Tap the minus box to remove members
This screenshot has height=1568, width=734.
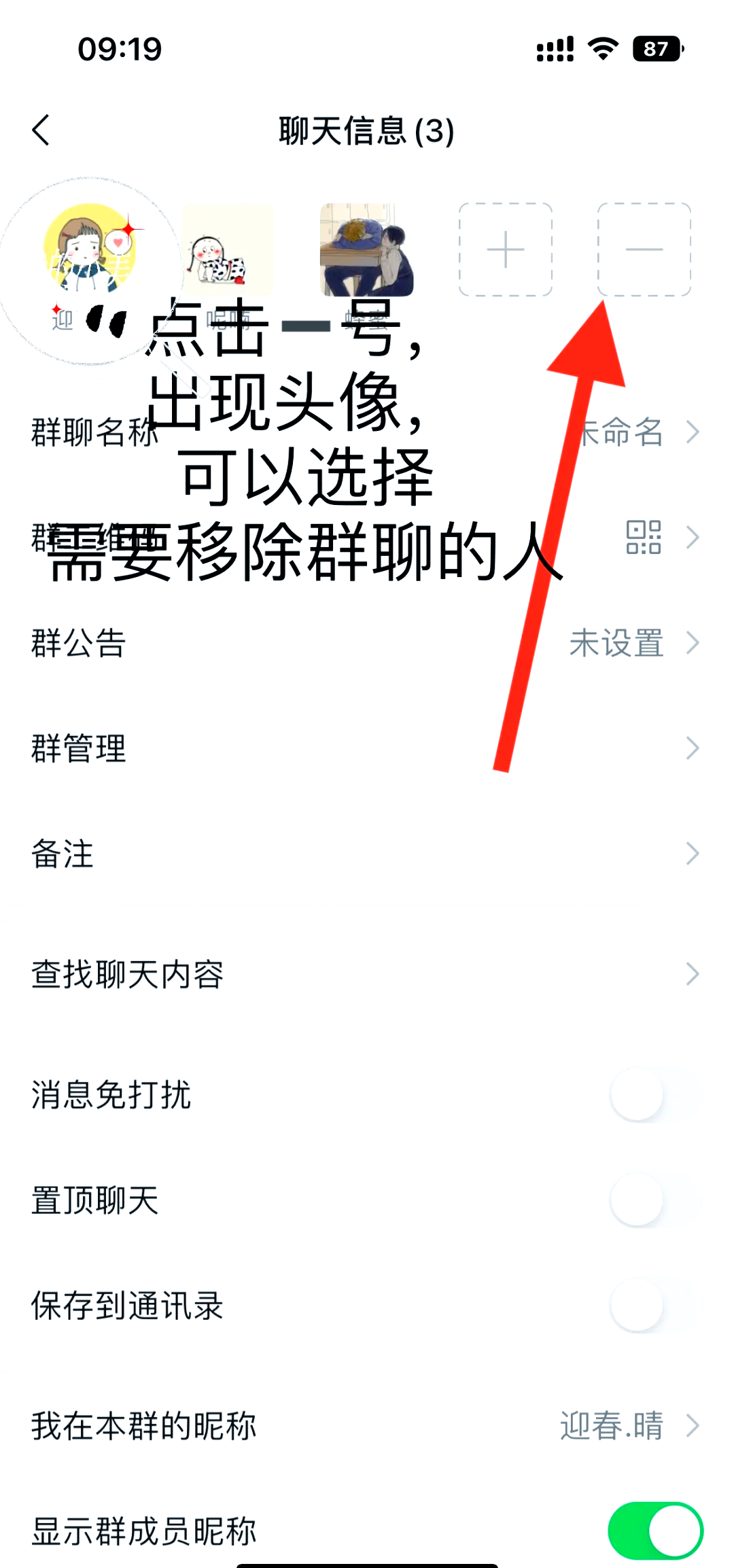point(644,249)
